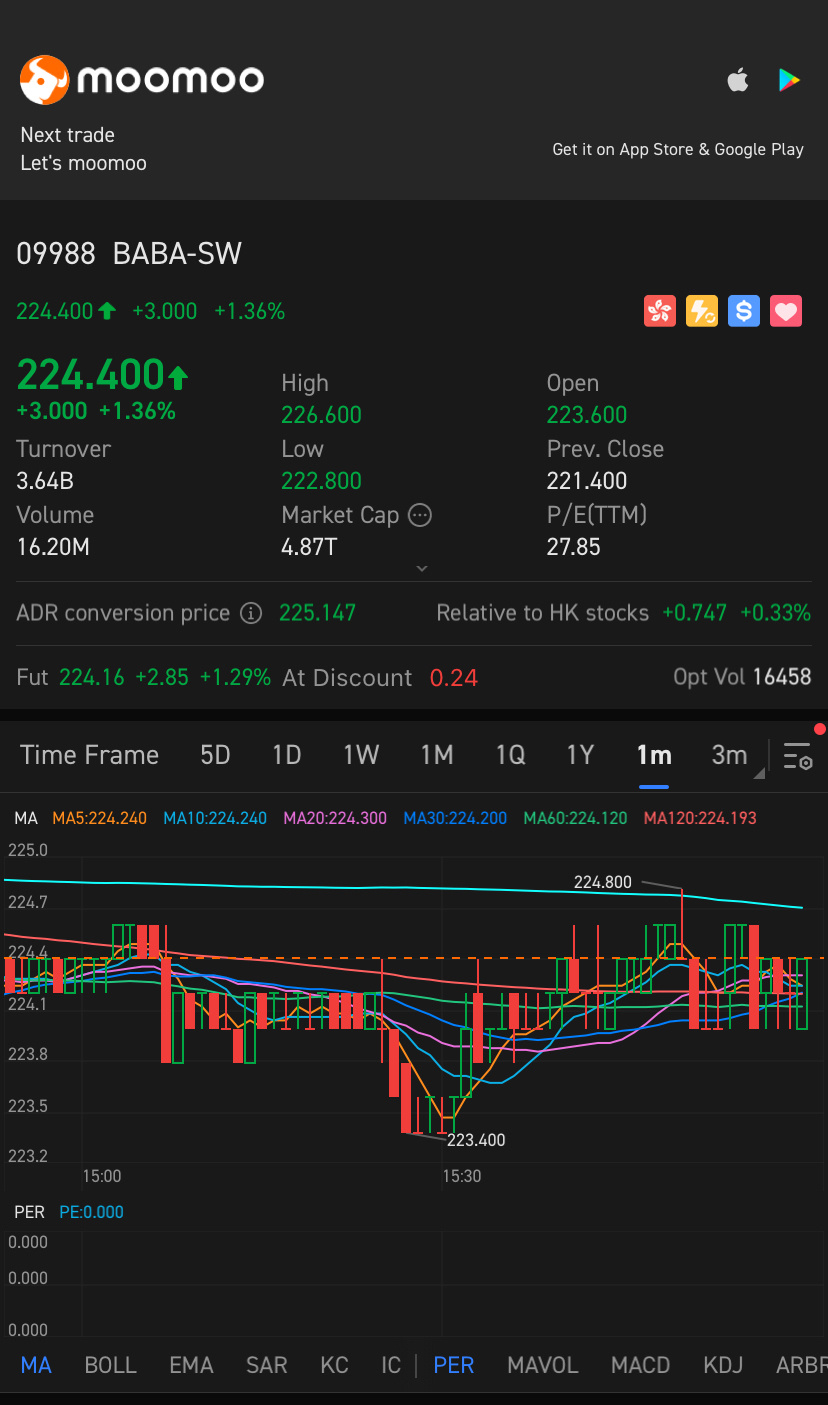The width and height of the screenshot is (828, 1405).
Task: Open the Apple App Store icon
Action: pyautogui.click(x=738, y=80)
